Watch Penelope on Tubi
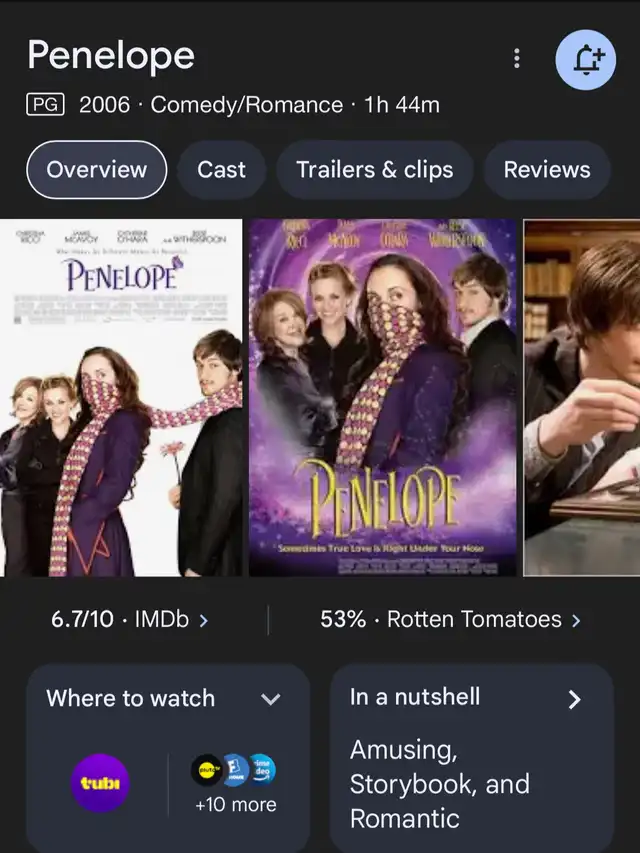Viewport: 640px width, 853px height. click(x=100, y=783)
